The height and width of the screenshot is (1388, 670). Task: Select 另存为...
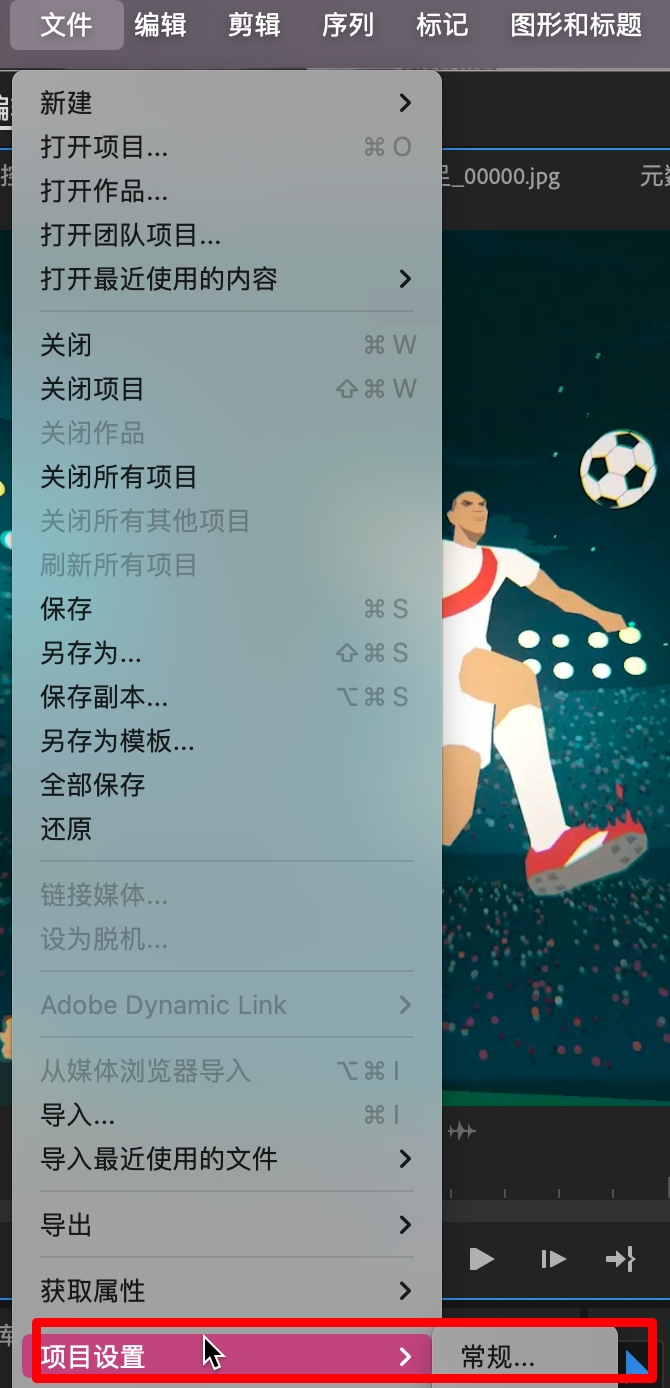(x=90, y=653)
